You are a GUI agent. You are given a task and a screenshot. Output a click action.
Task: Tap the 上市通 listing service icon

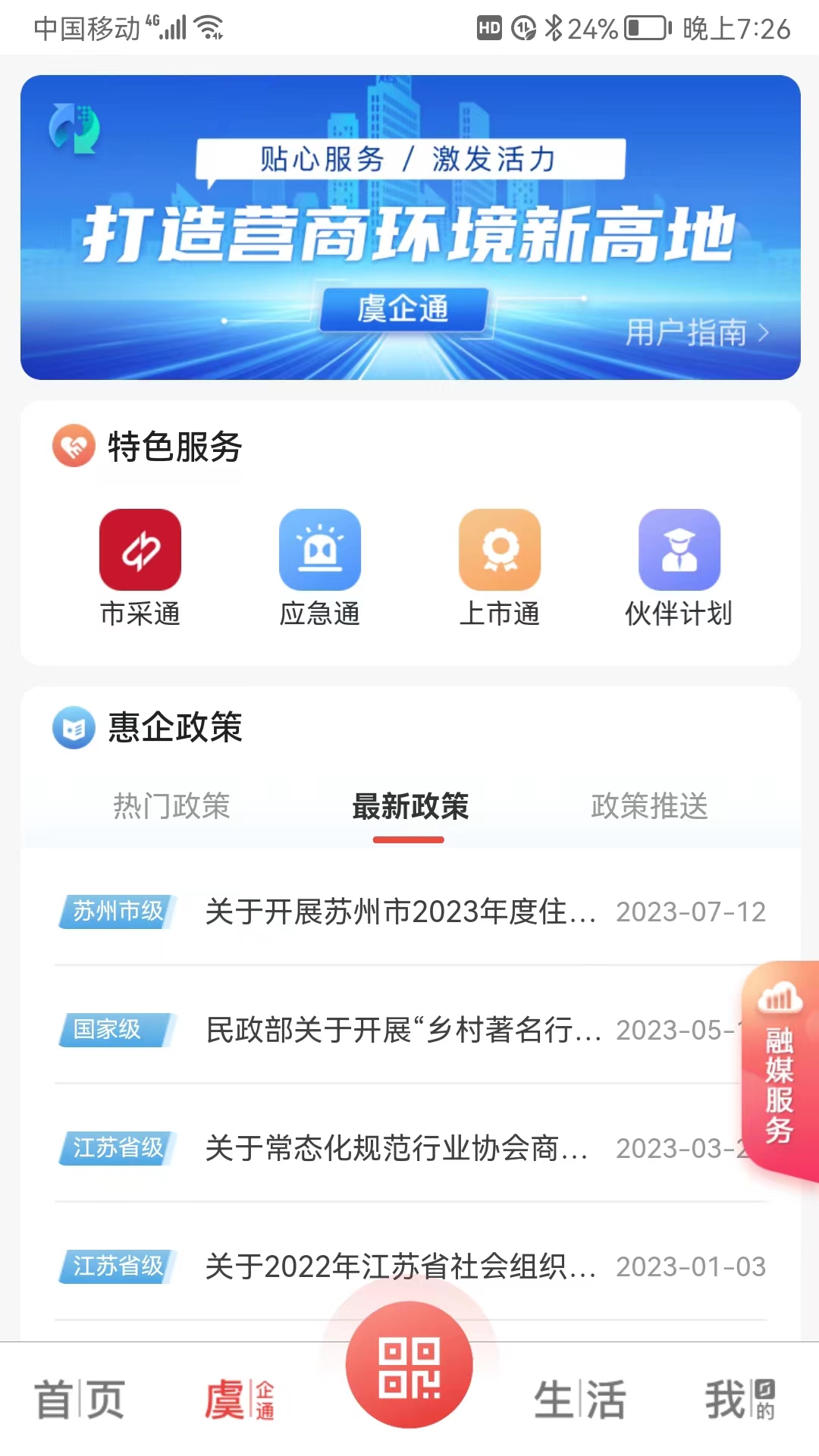tap(499, 549)
